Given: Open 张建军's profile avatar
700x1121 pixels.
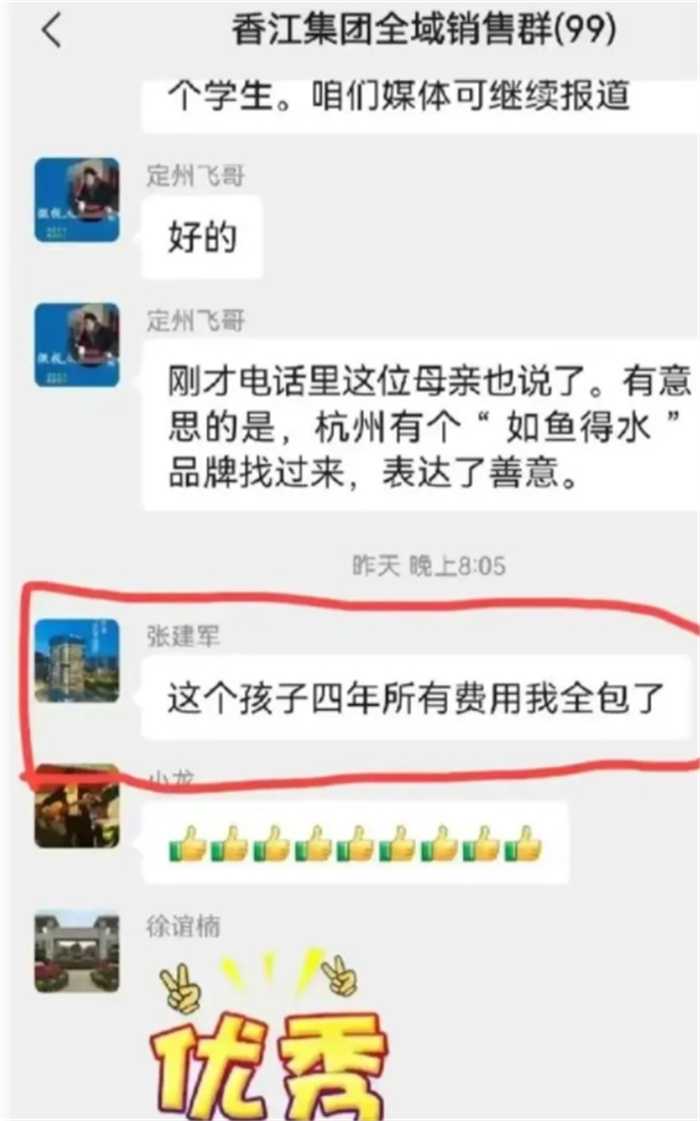Looking at the screenshot, I should [77, 660].
